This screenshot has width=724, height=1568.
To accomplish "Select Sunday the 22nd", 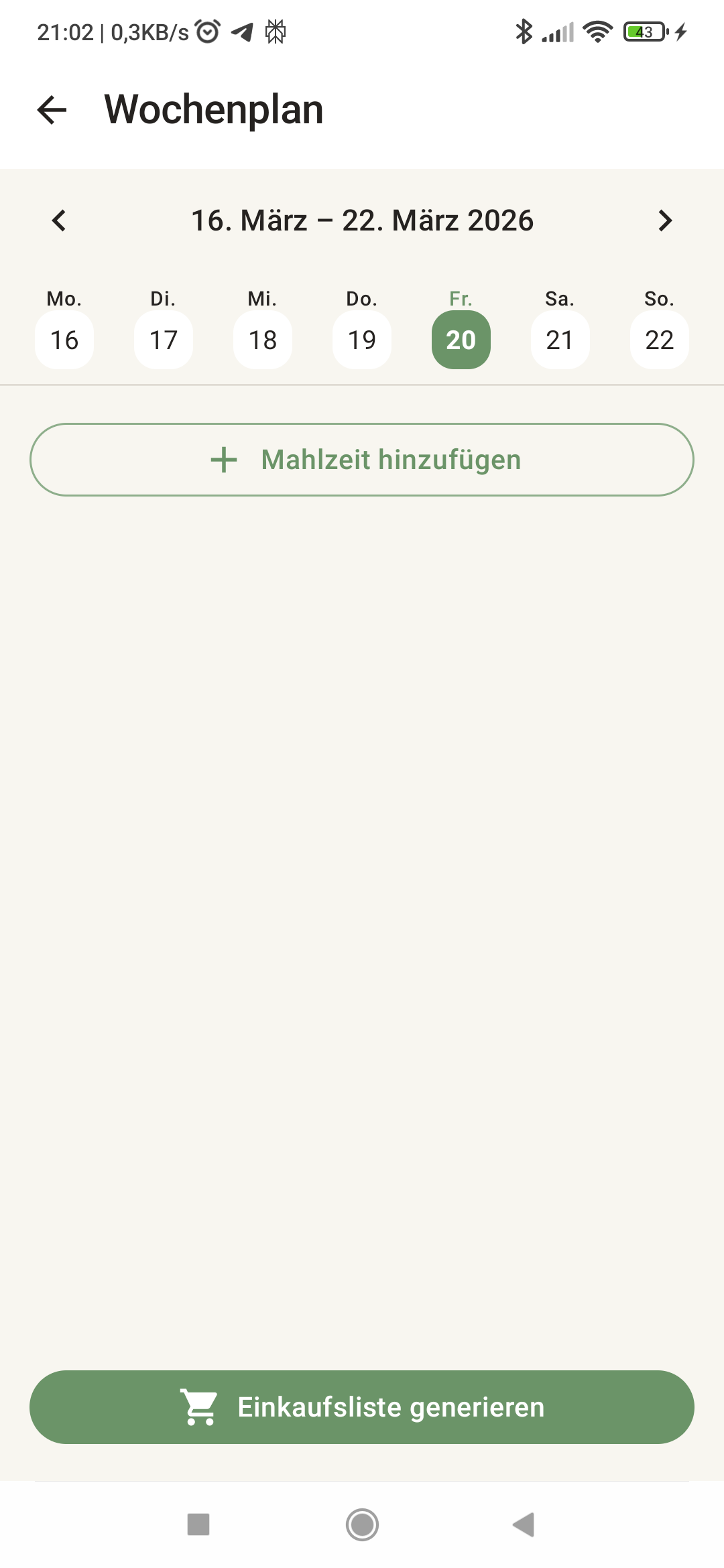I will 659,340.
